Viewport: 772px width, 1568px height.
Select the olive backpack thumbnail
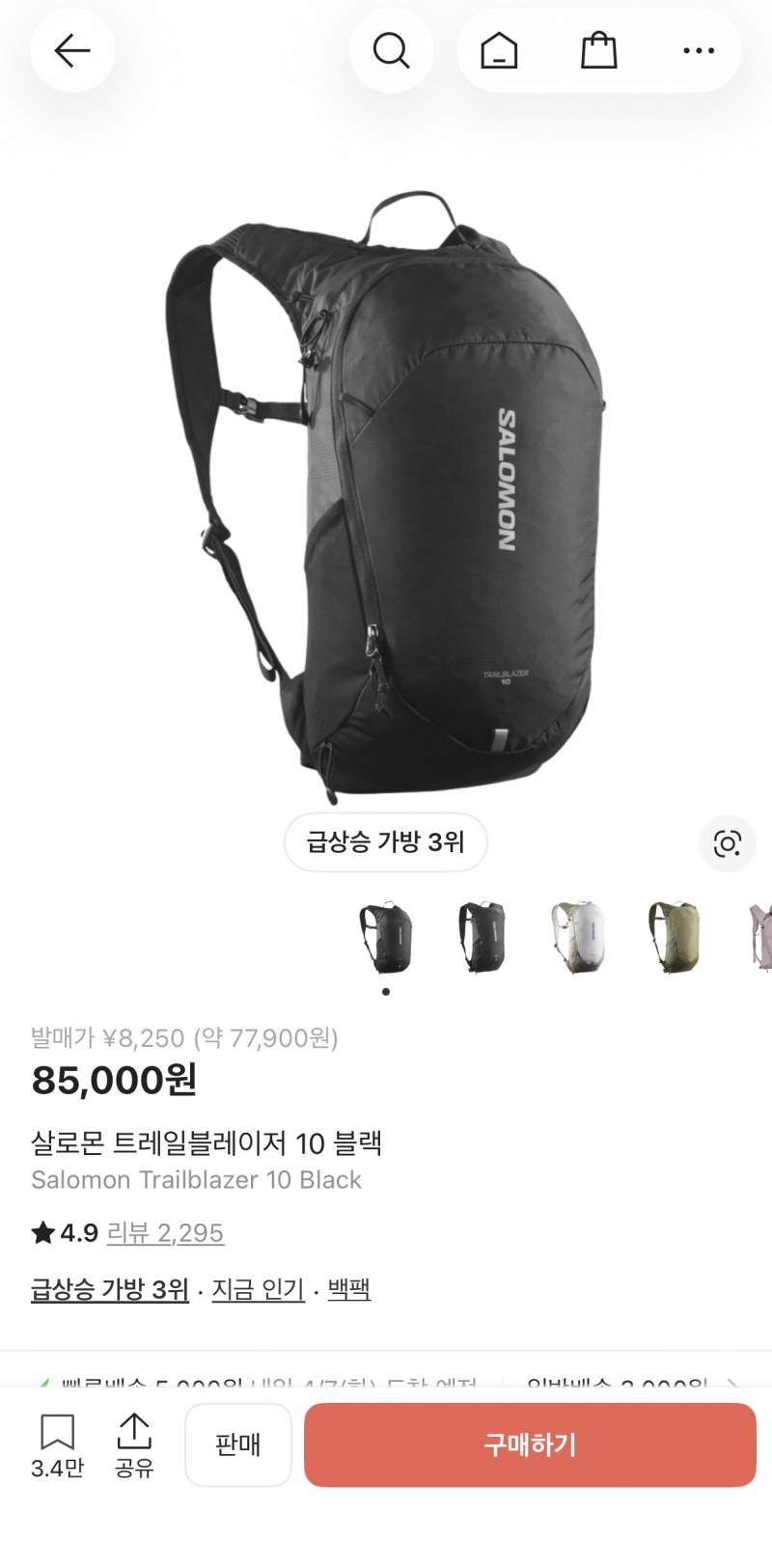point(675,938)
